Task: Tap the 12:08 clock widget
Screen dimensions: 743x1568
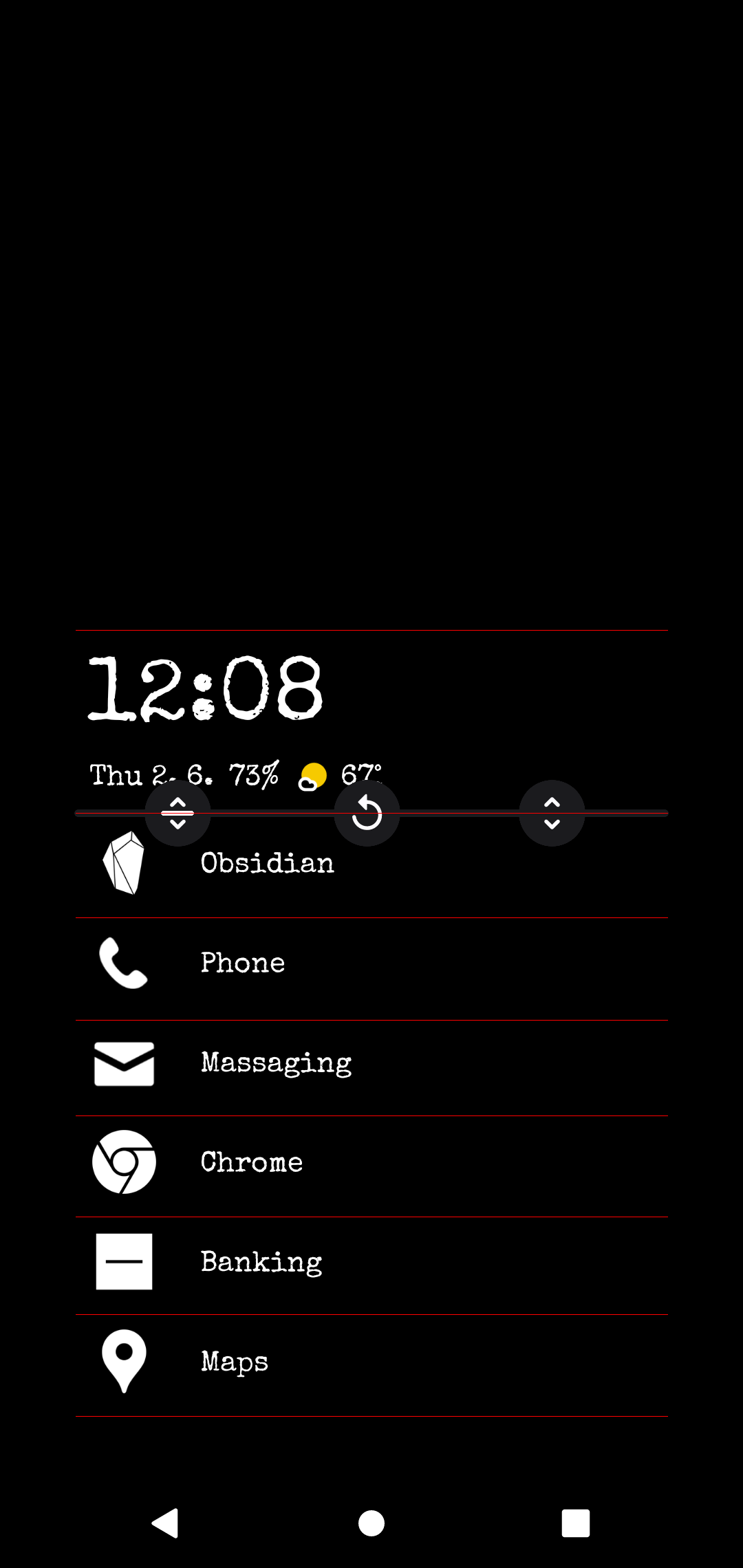Action: click(x=205, y=689)
